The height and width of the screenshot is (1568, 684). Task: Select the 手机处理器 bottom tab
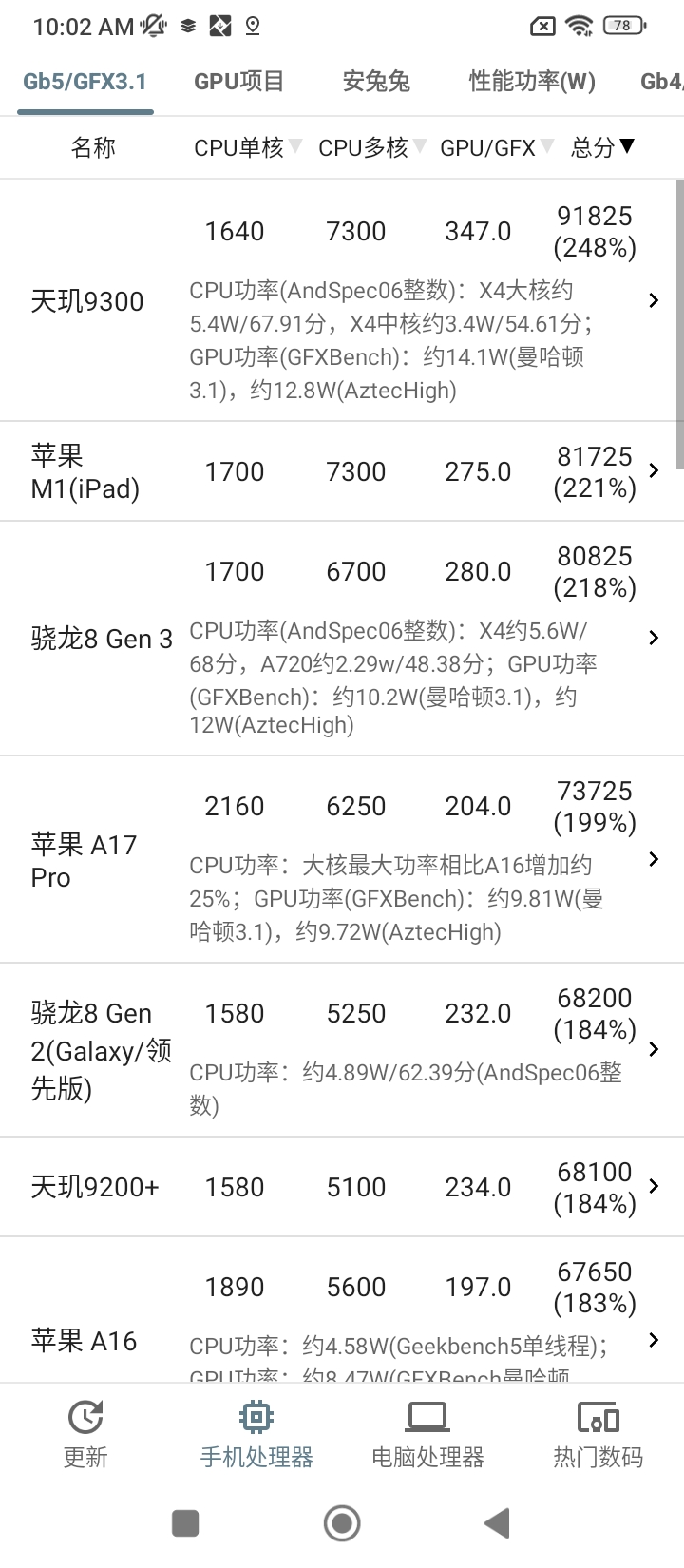point(256,1434)
